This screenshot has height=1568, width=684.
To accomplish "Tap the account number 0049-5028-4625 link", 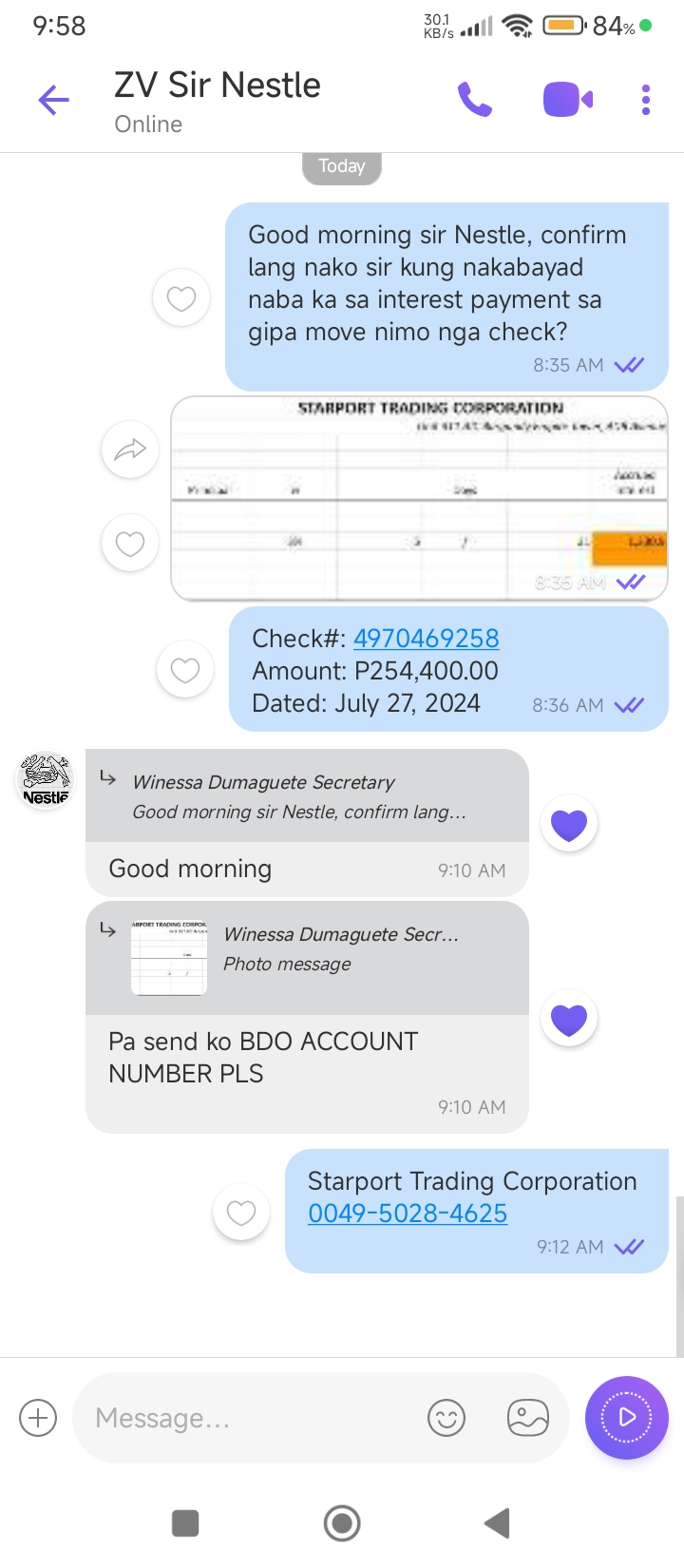I will (x=408, y=1214).
